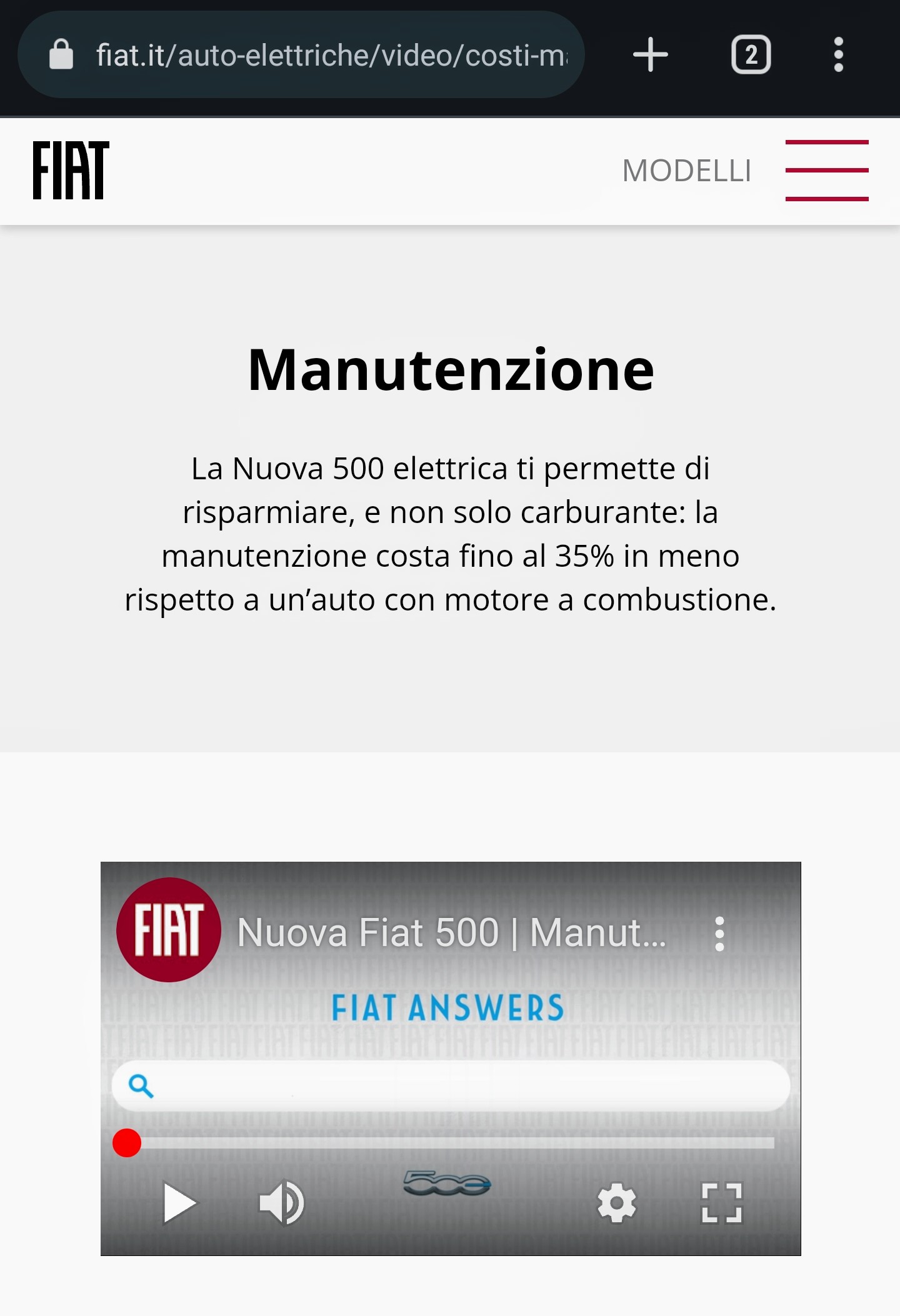Enter fullscreen video mode

[721, 1203]
